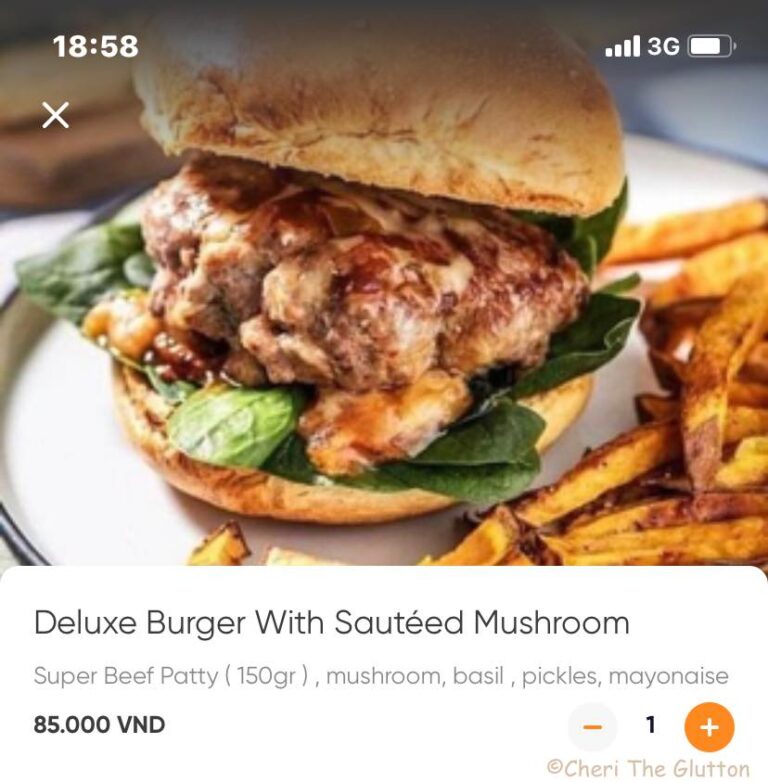Tap the Super Beef Patty ( 150gr ) text

[170, 675]
